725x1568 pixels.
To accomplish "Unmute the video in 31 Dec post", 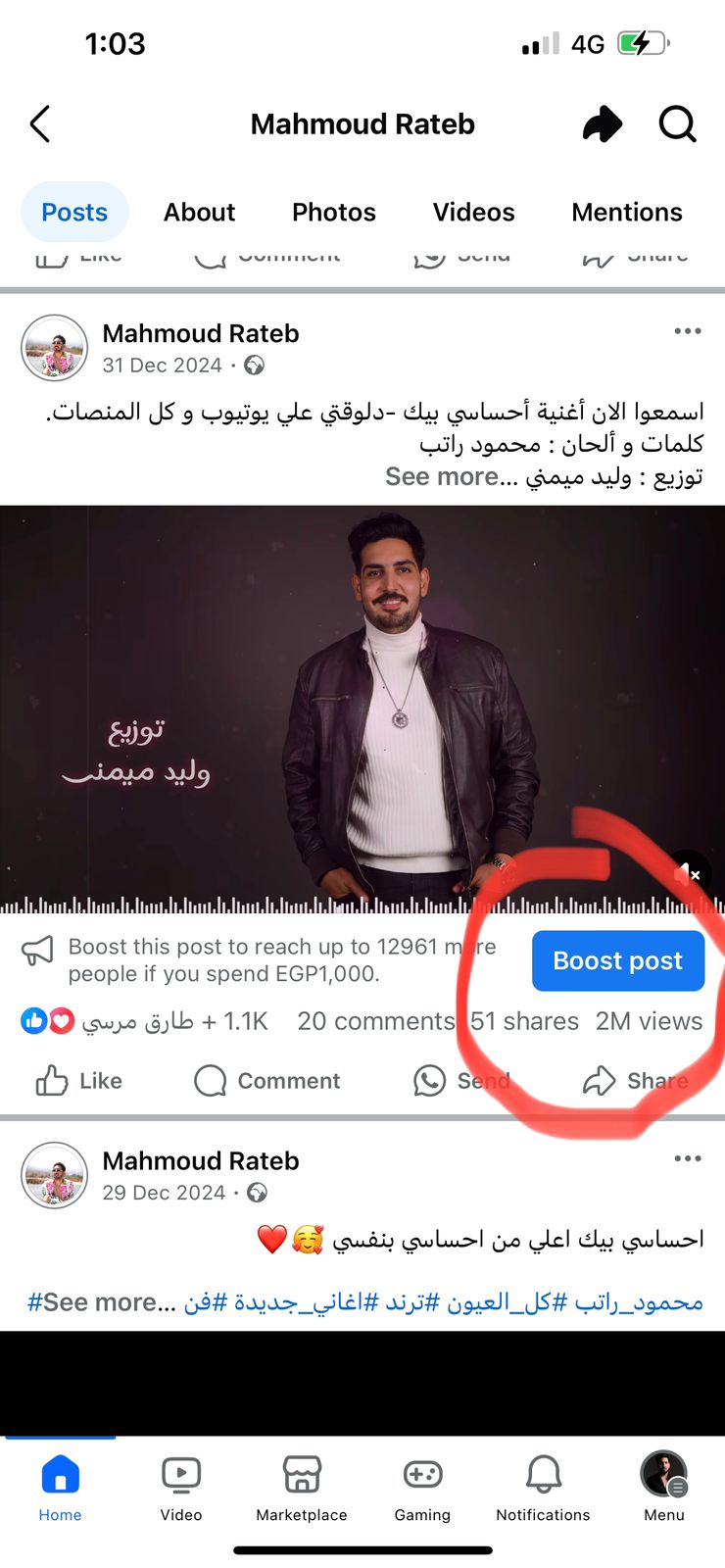I will point(688,872).
